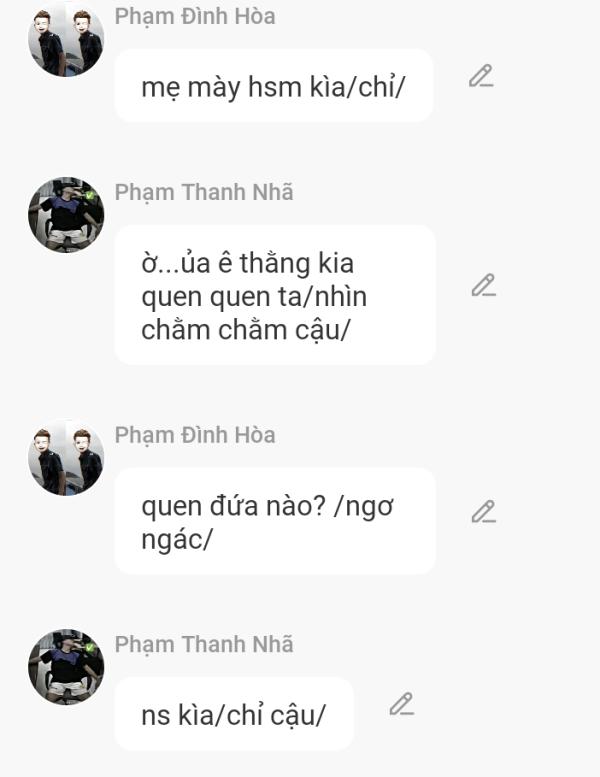Edit the message "mẹ mày hsm kìa/chỉ/"
Image resolution: width=600 pixels, height=777 pixels.
click(x=481, y=76)
